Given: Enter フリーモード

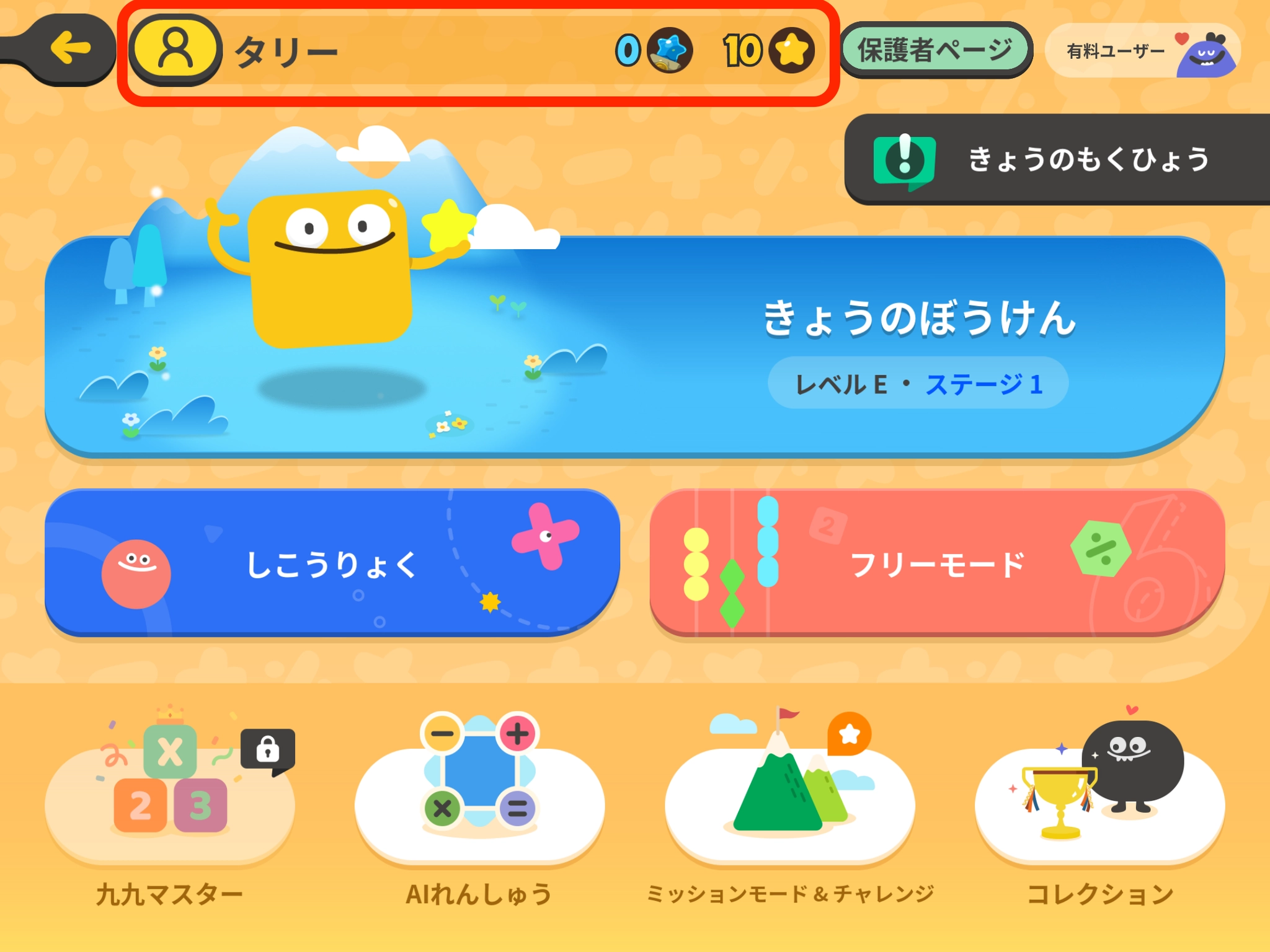Looking at the screenshot, I should pos(937,563).
